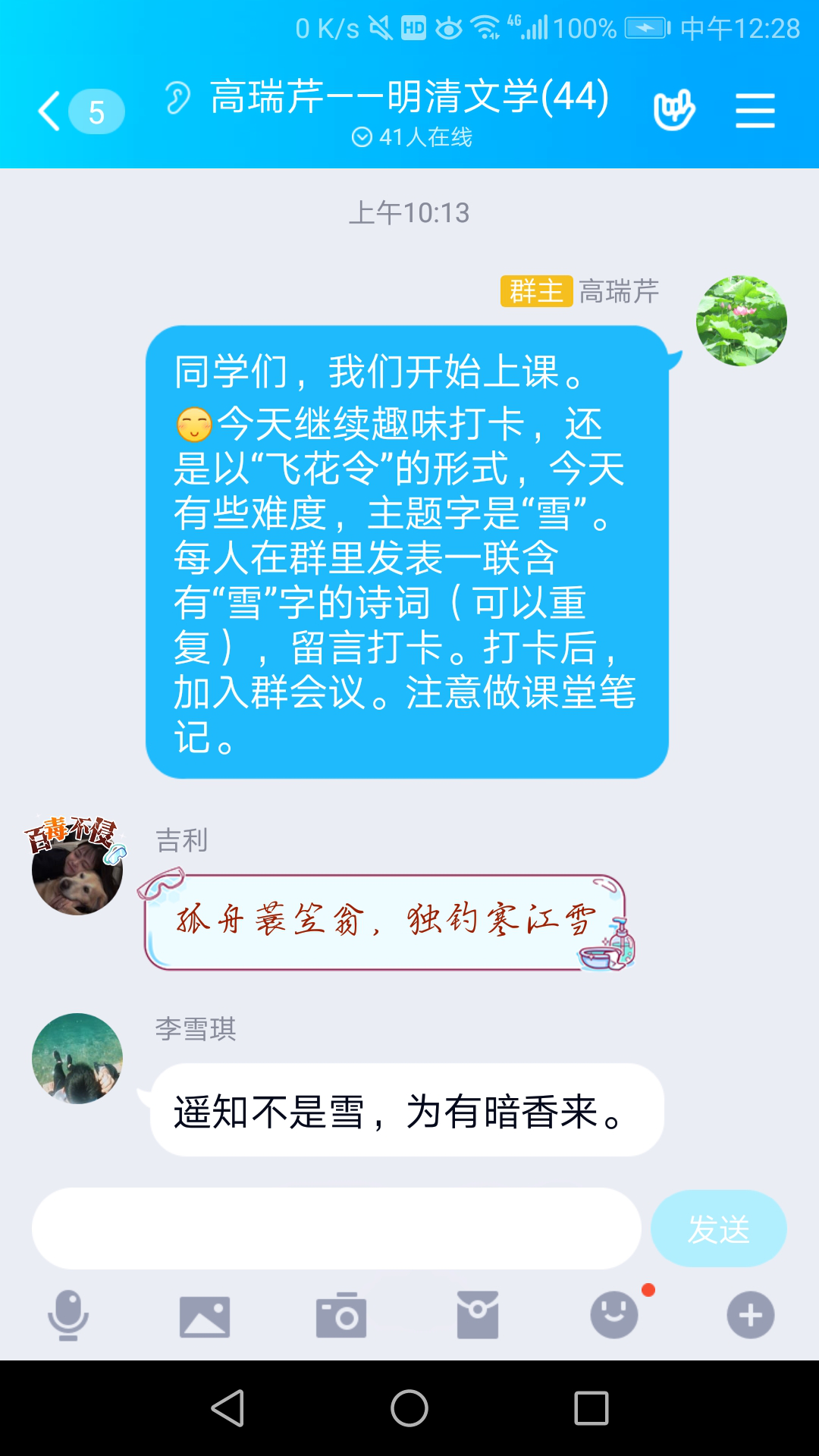Open the red packet envelope icon
The image size is (819, 1456).
[x=478, y=1315]
